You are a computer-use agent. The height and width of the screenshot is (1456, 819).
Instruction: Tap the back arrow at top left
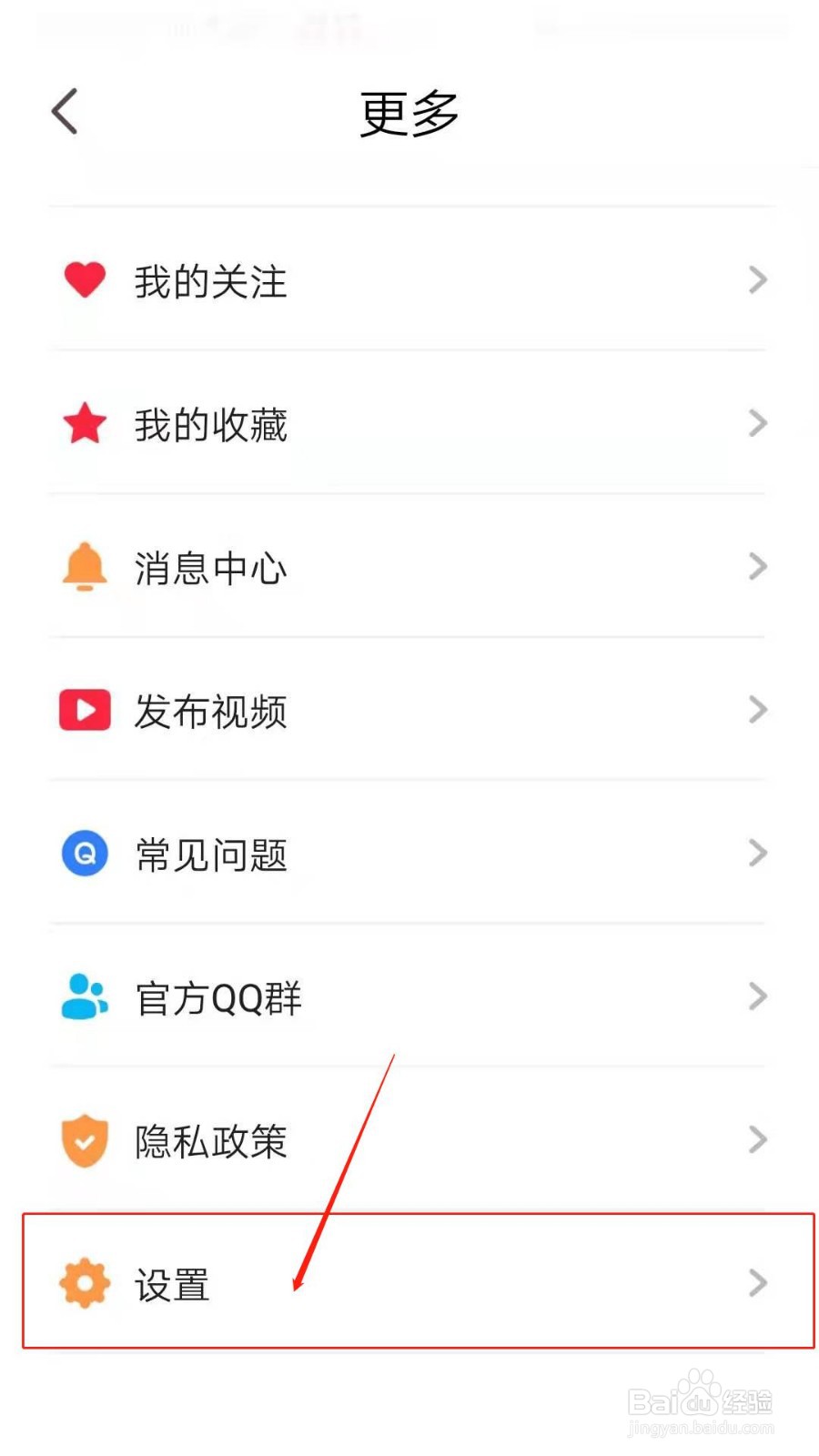click(x=62, y=111)
